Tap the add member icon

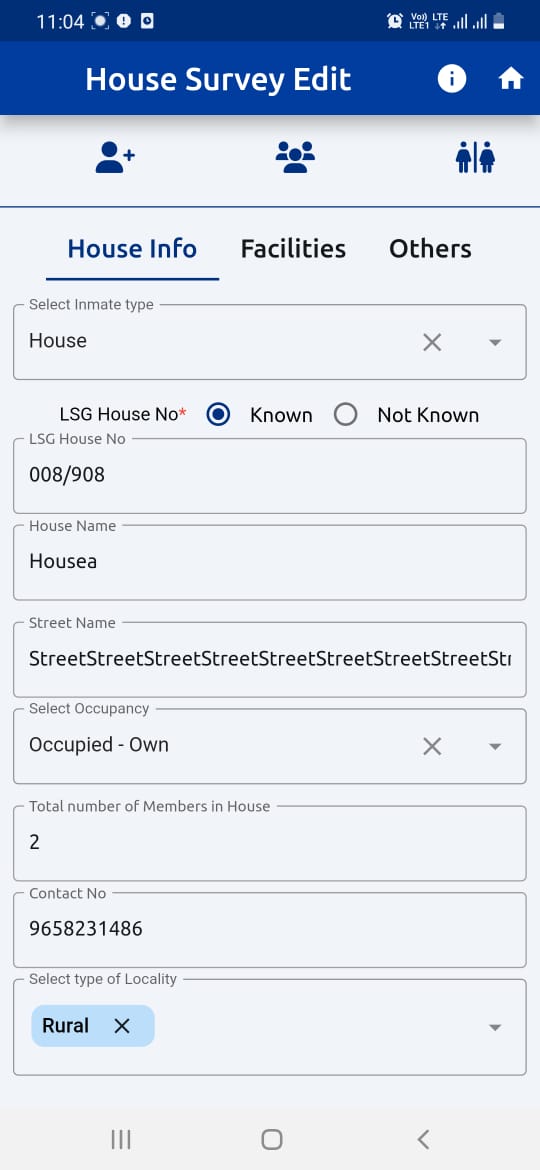point(115,157)
